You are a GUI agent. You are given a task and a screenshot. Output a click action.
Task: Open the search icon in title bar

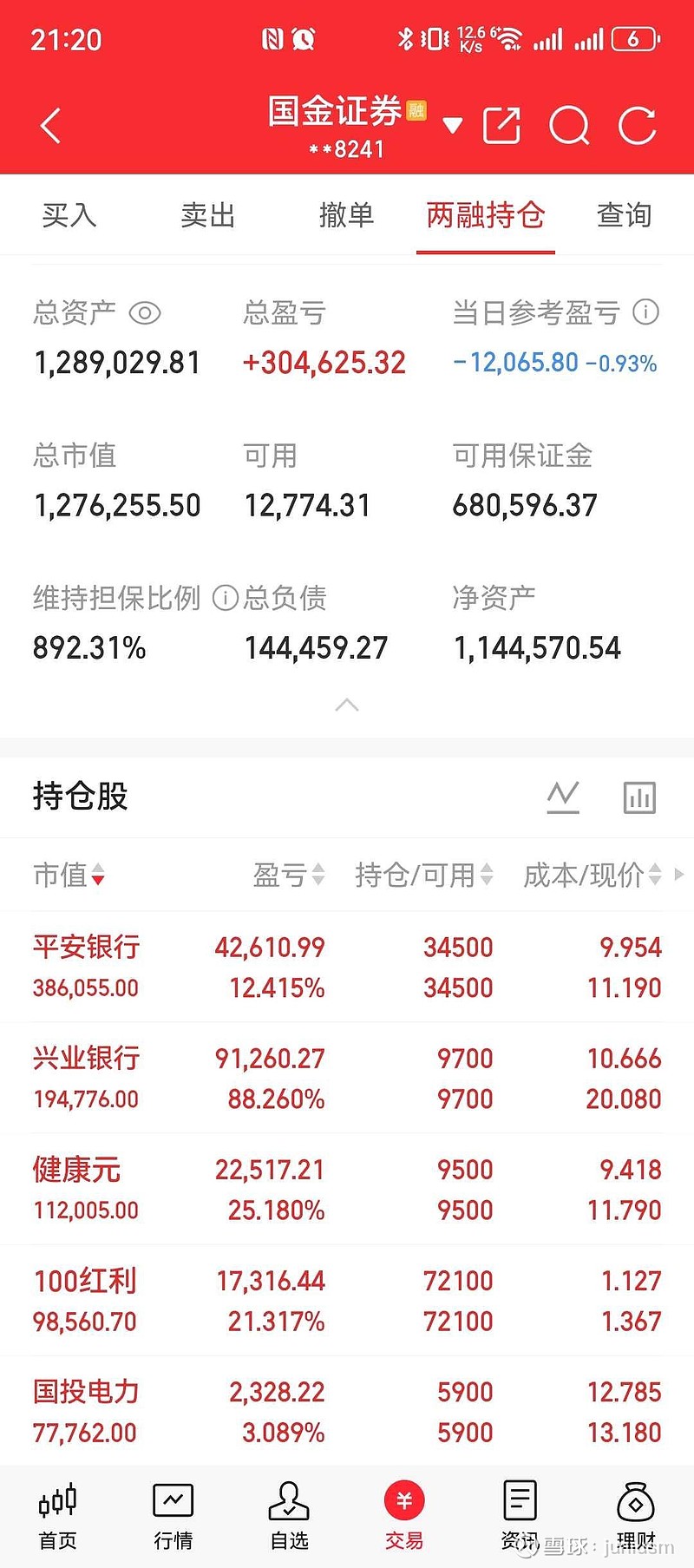pos(571,126)
